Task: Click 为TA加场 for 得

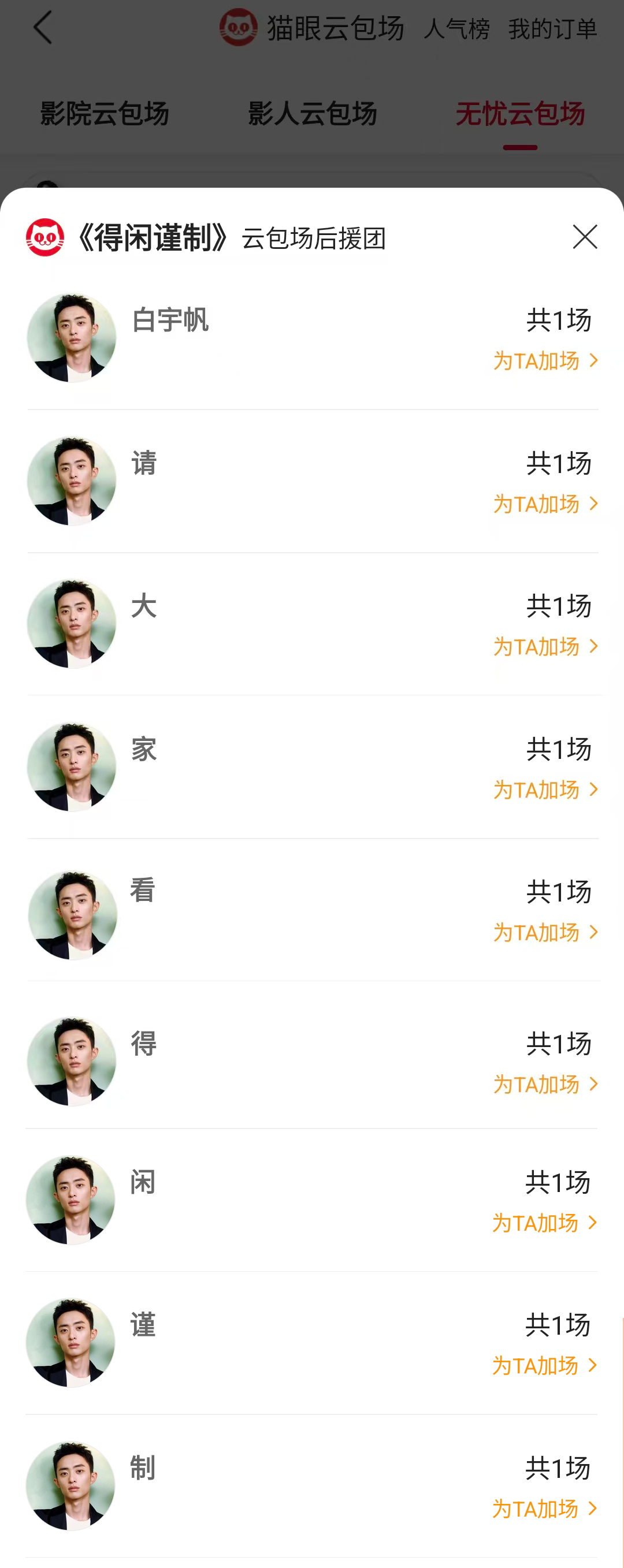Action: coord(538,1084)
